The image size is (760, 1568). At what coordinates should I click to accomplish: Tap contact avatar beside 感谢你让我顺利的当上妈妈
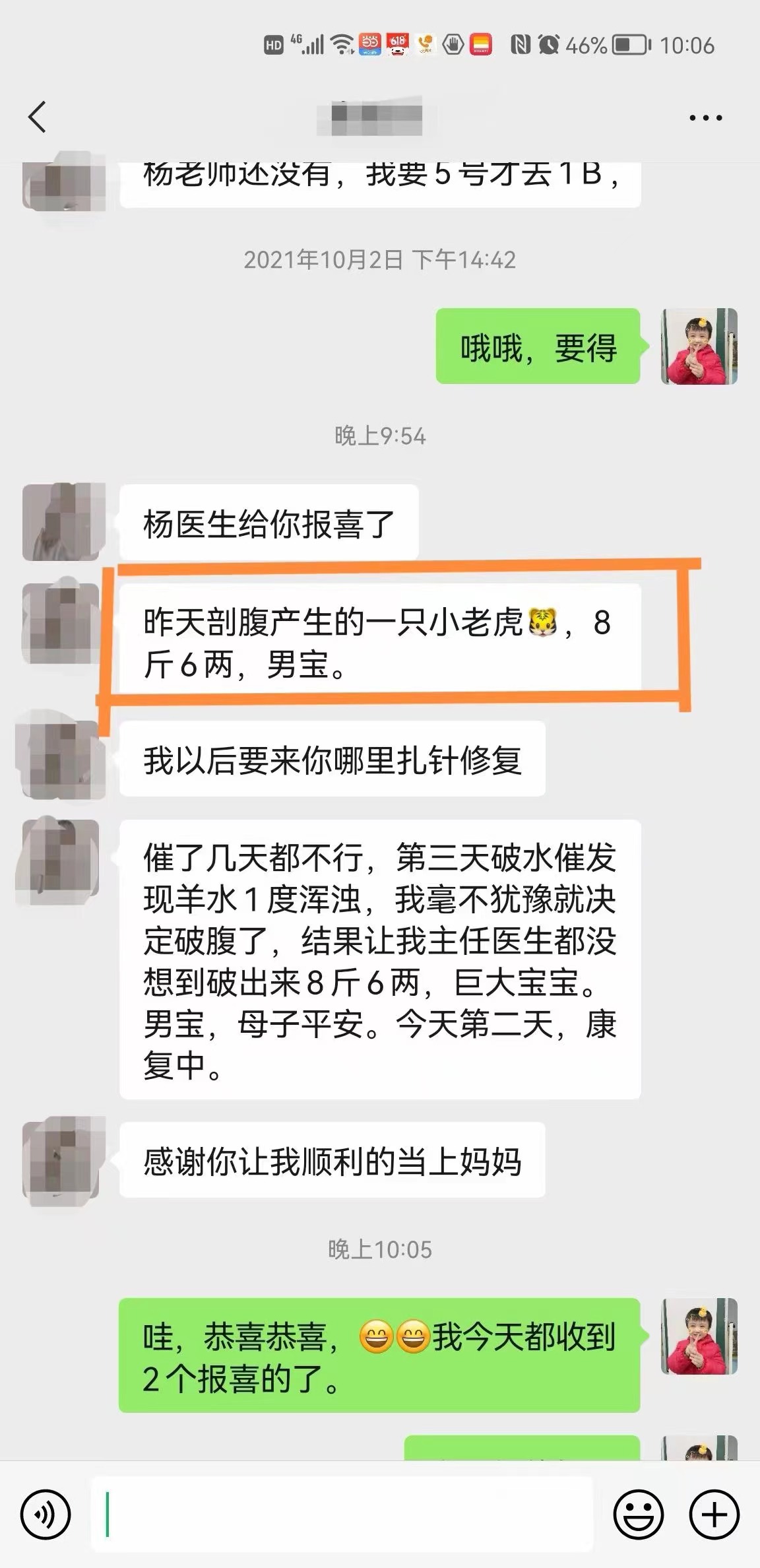pyautogui.click(x=63, y=1160)
